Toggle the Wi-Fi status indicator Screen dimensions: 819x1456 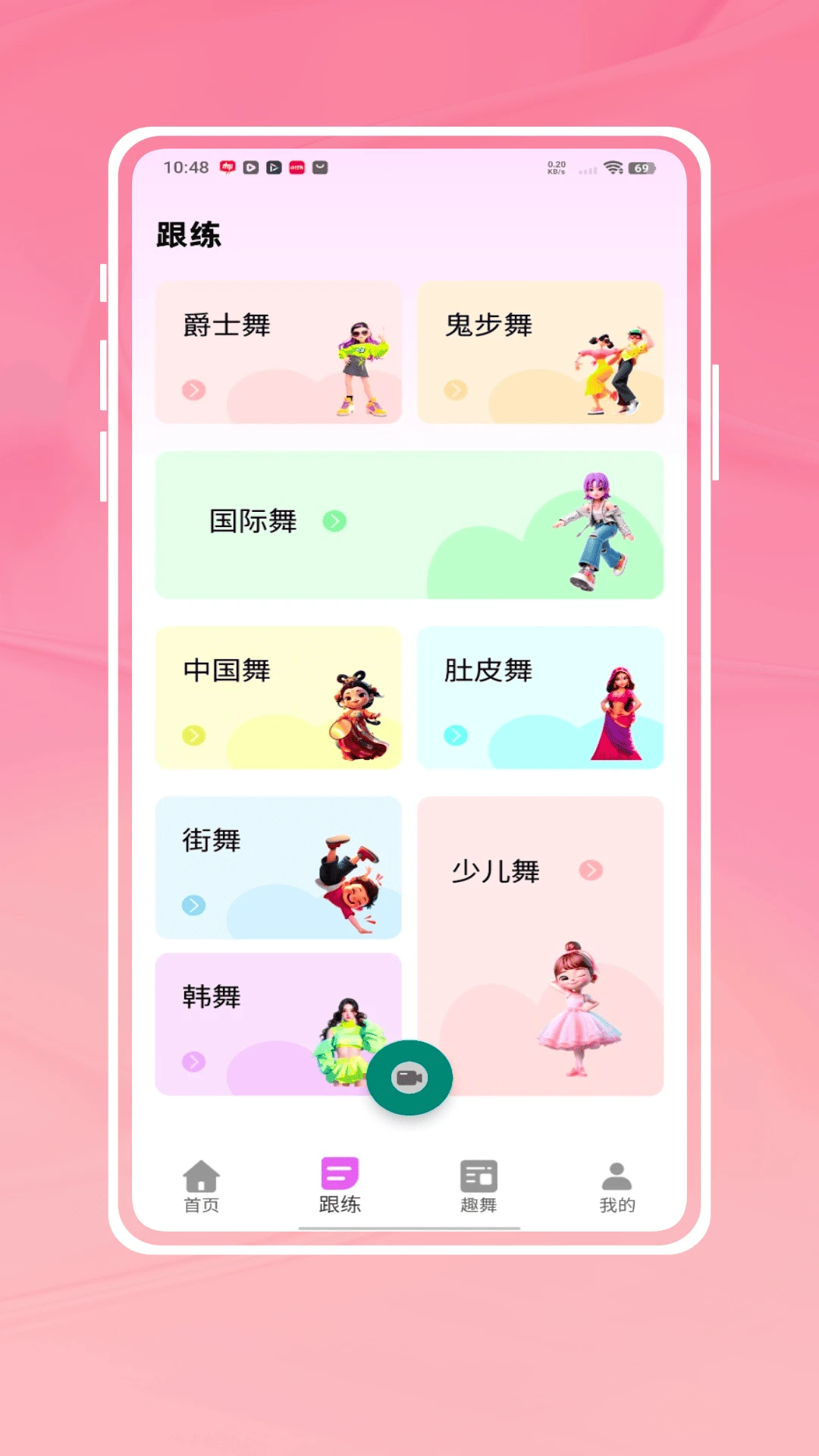(613, 166)
